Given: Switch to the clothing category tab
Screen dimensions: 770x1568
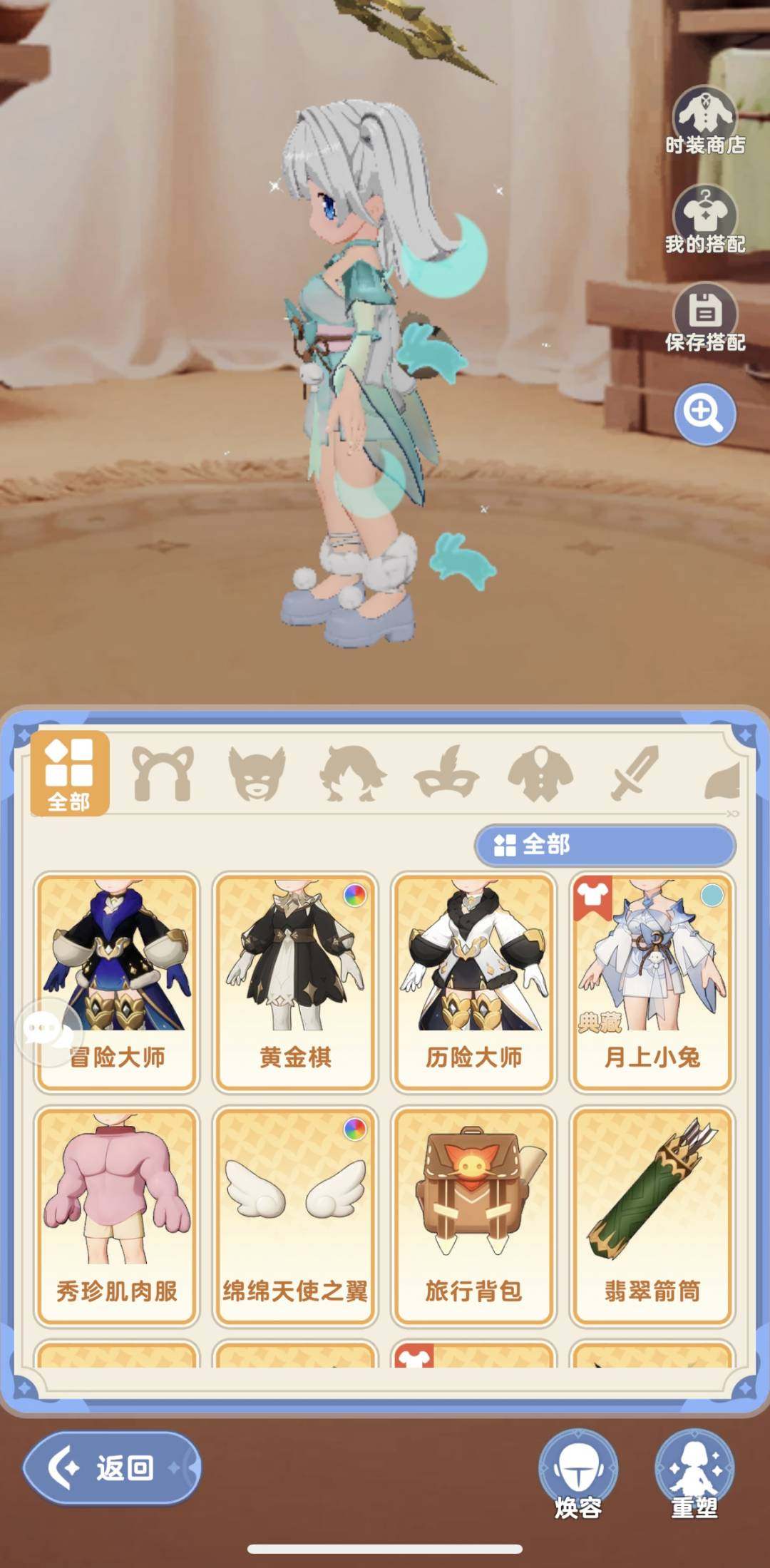Looking at the screenshot, I should pyautogui.click(x=540, y=773).
